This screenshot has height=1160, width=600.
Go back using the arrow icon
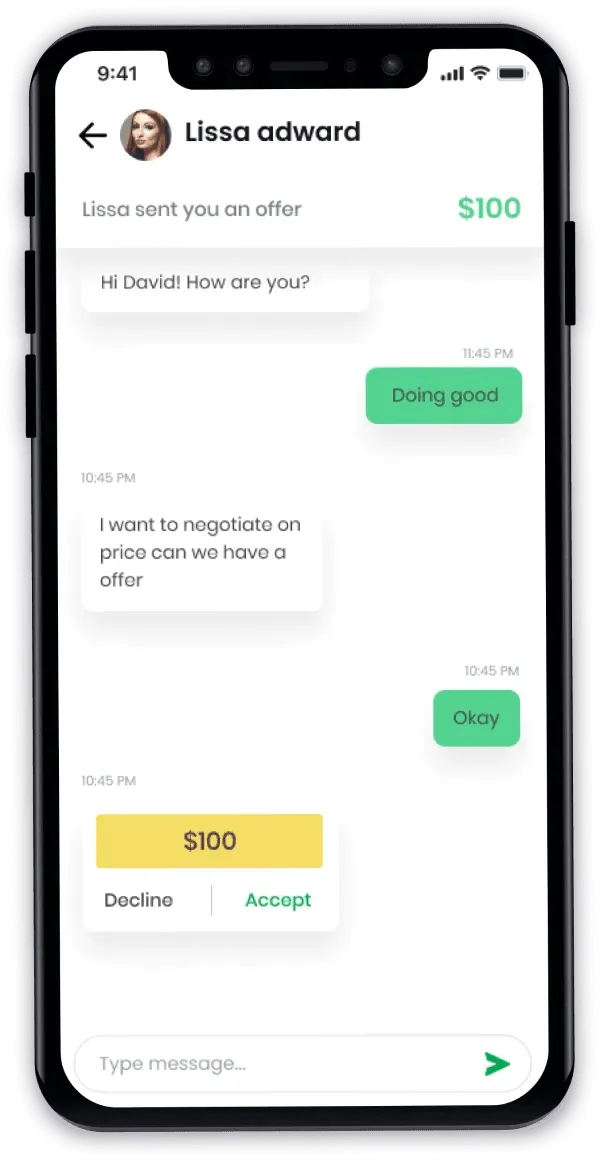pyautogui.click(x=93, y=135)
